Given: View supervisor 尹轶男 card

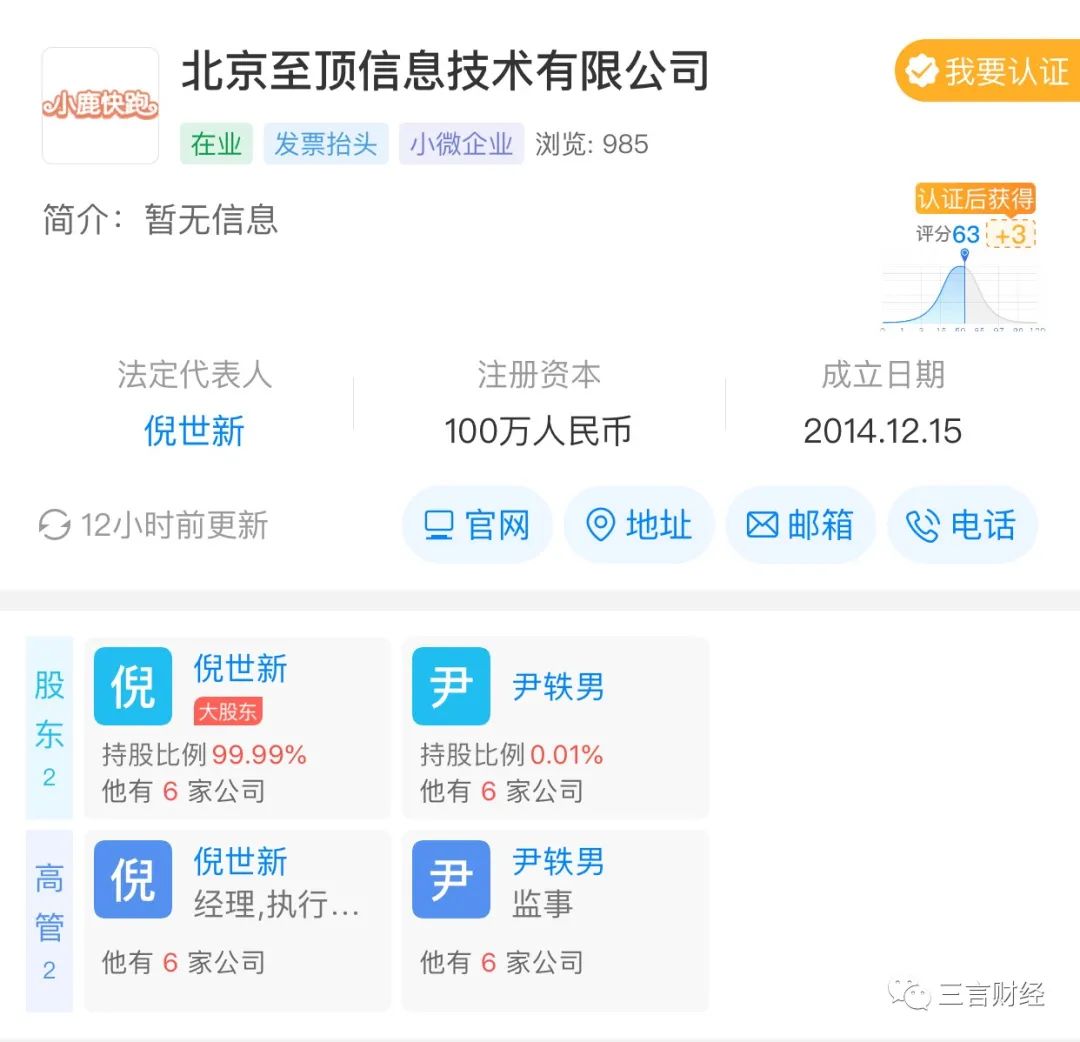Looking at the screenshot, I should 555,920.
